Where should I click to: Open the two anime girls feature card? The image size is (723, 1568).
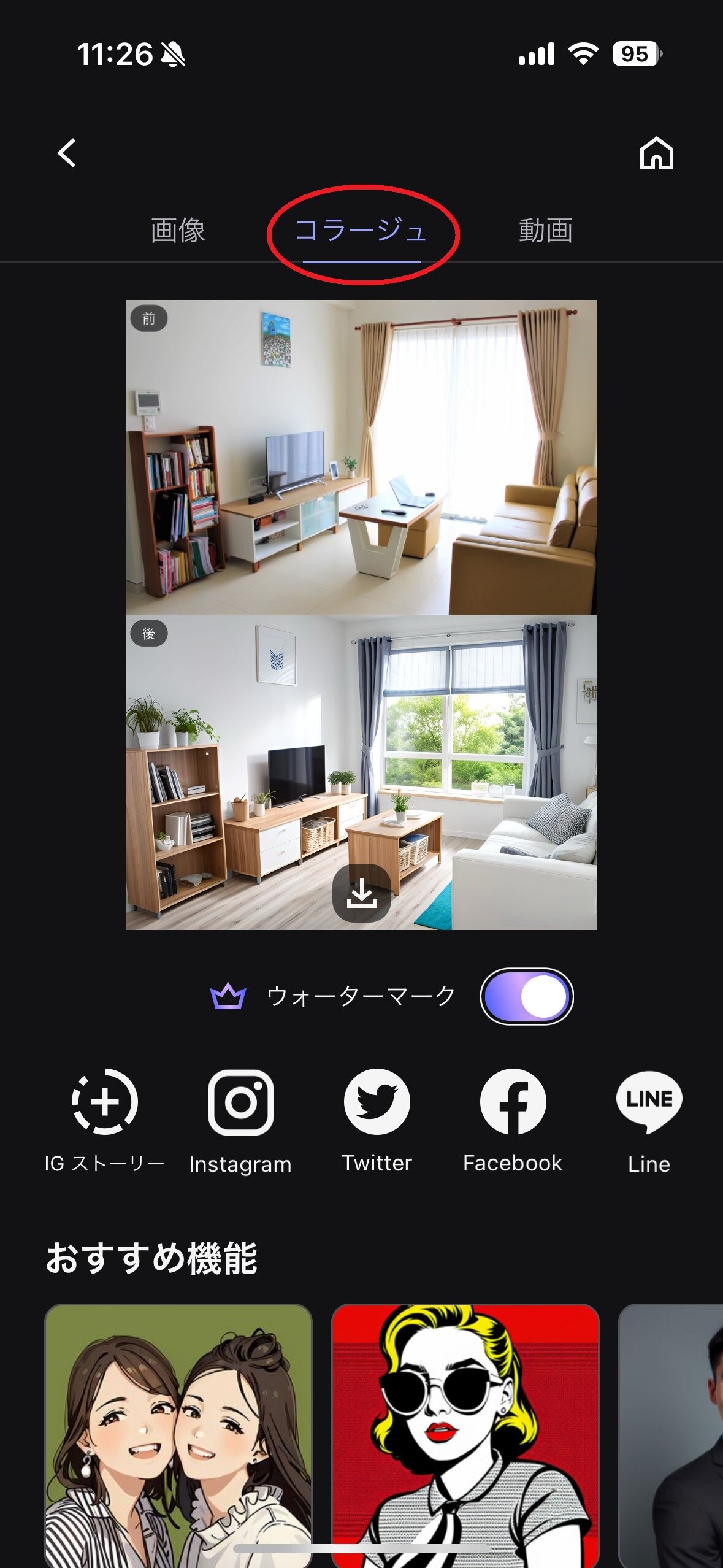[x=178, y=1435]
